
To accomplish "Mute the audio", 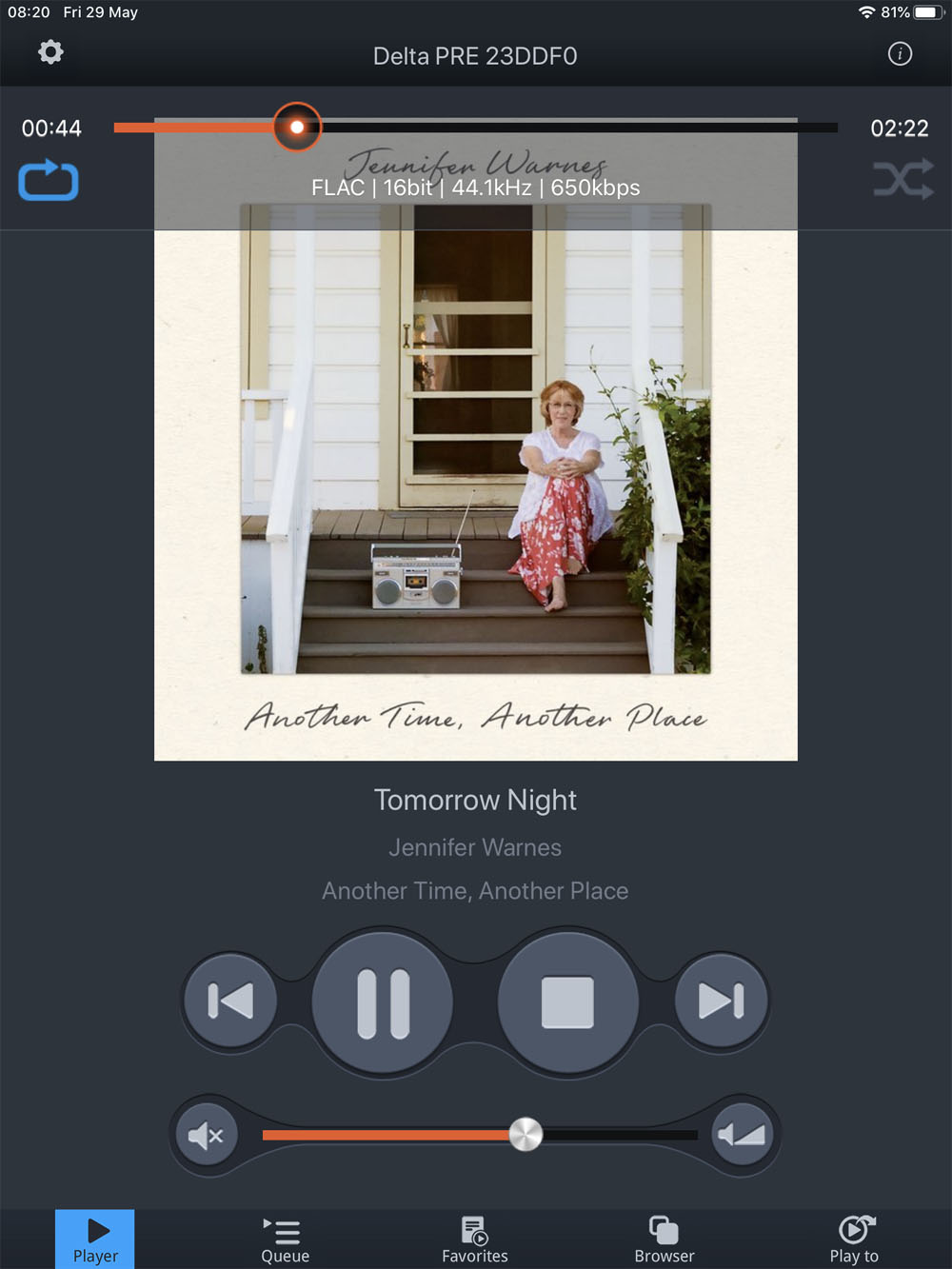I will point(206,1135).
